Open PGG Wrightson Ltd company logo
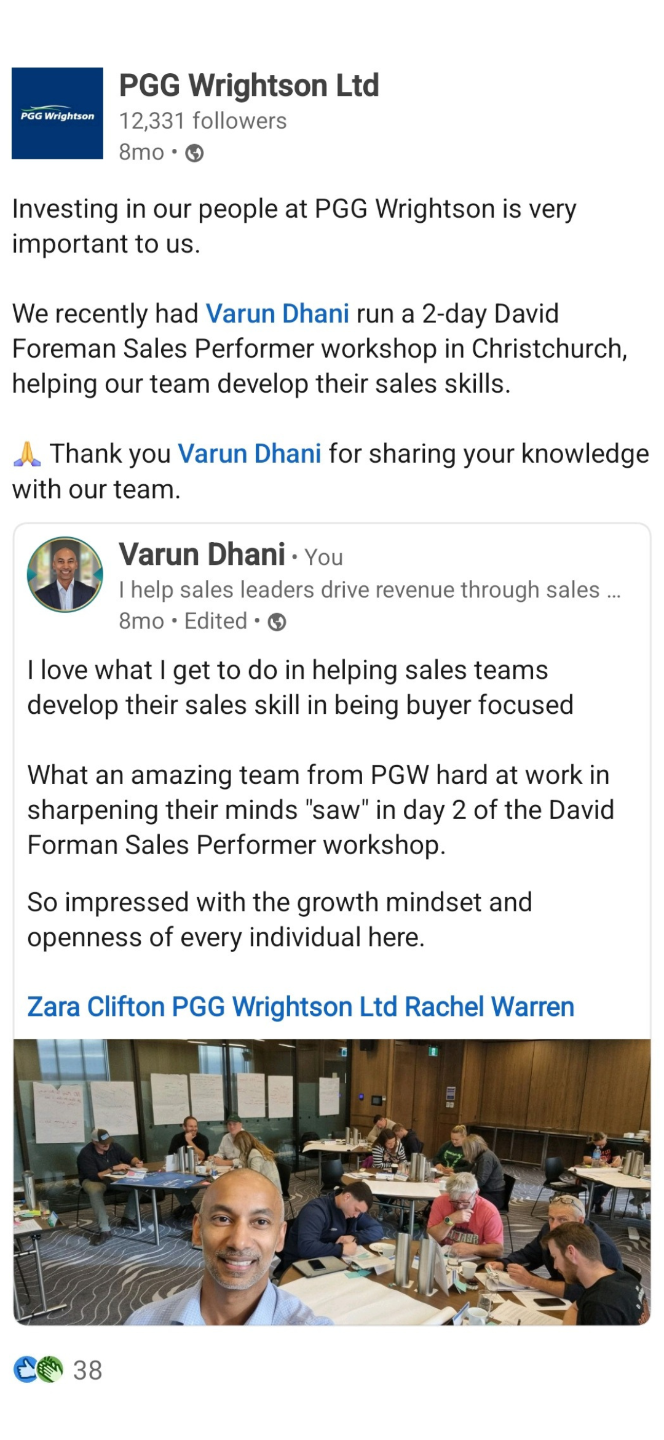664x1440 pixels. pyautogui.click(x=57, y=113)
